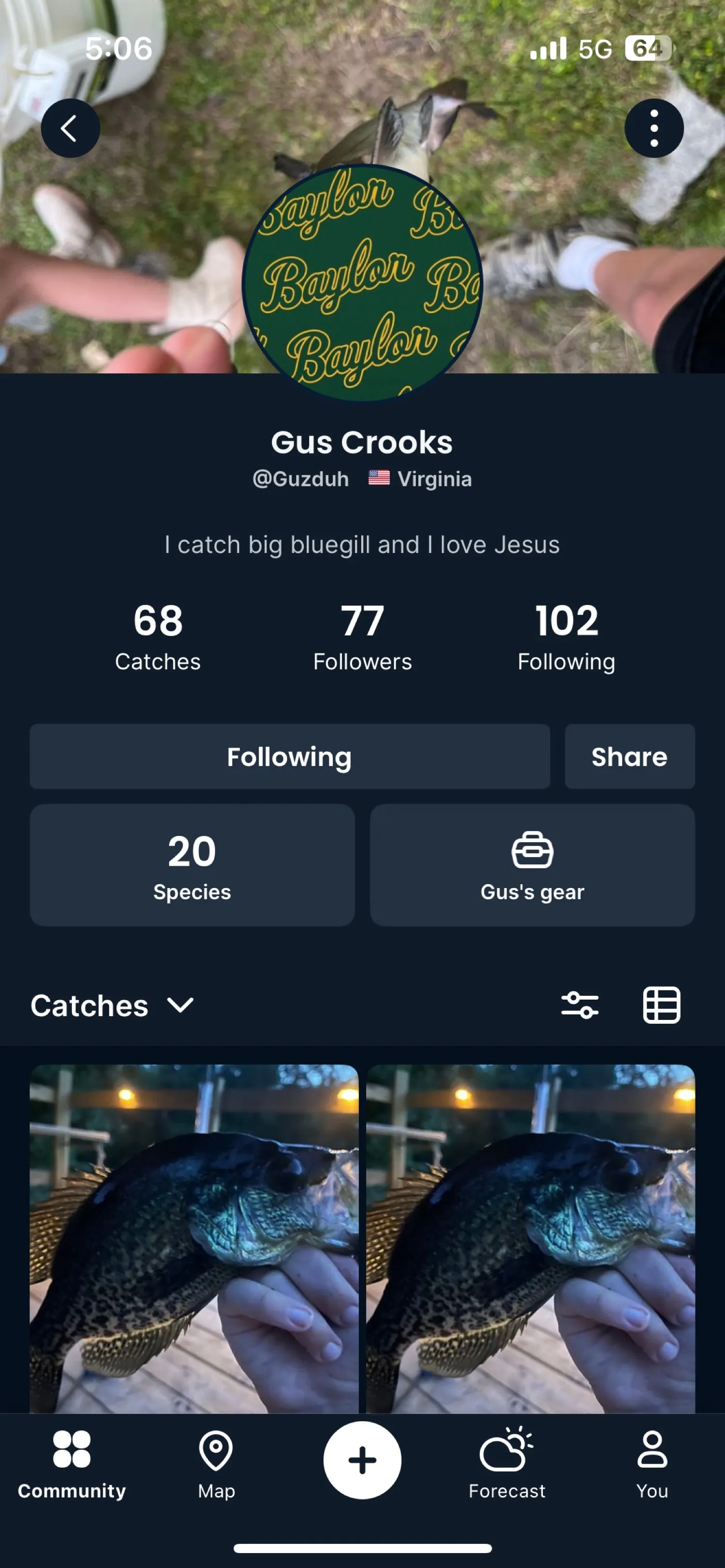Switch to the Forecast tab
This screenshot has height=1568, width=725.
507,1464
